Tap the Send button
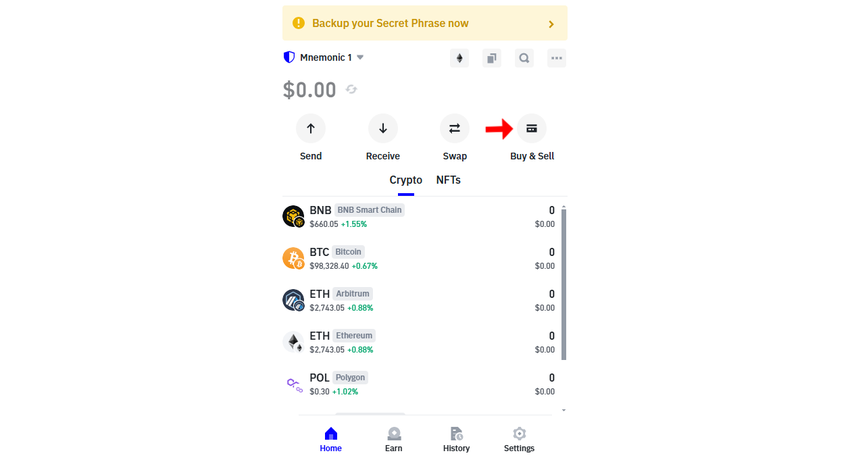Screen dimensions: 850x464 [311, 128]
